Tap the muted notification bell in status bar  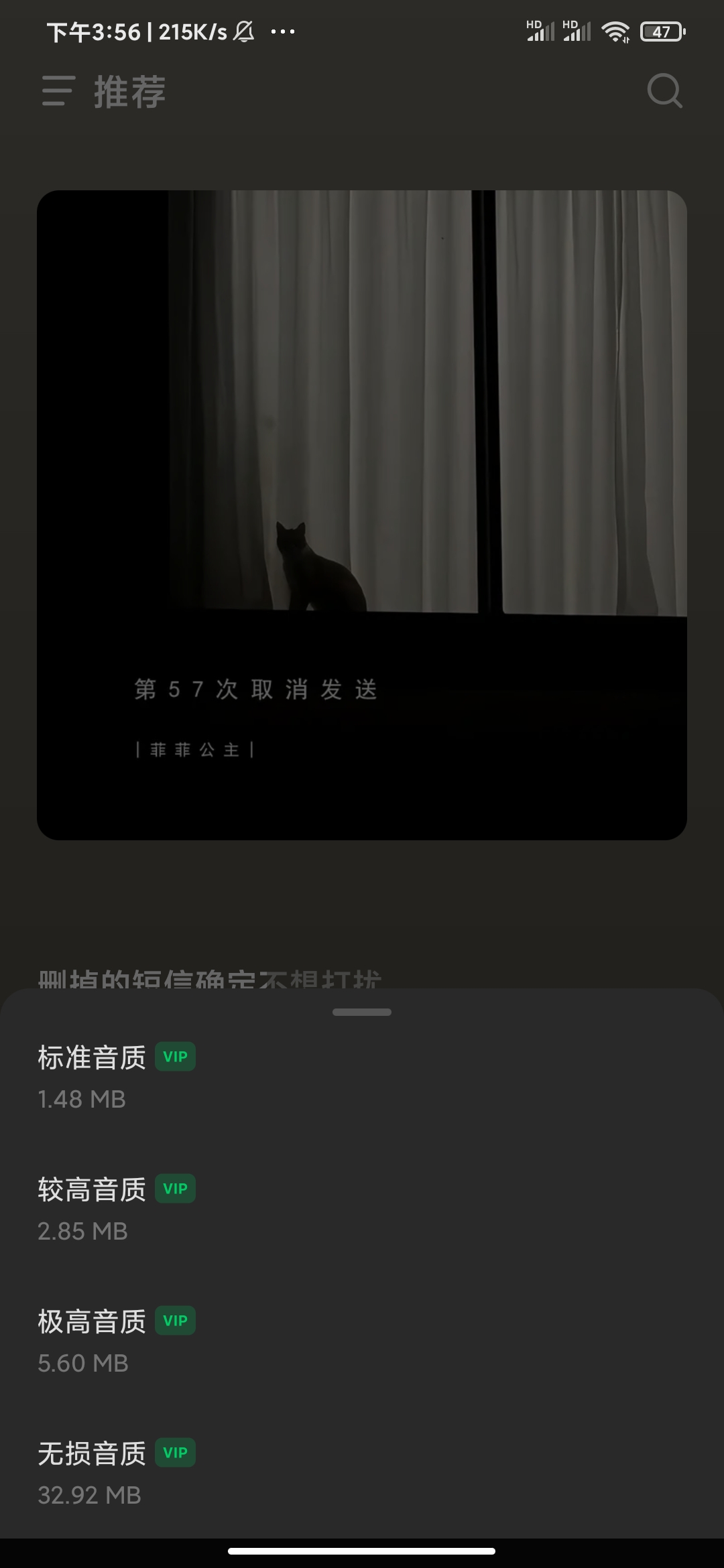coord(244,31)
